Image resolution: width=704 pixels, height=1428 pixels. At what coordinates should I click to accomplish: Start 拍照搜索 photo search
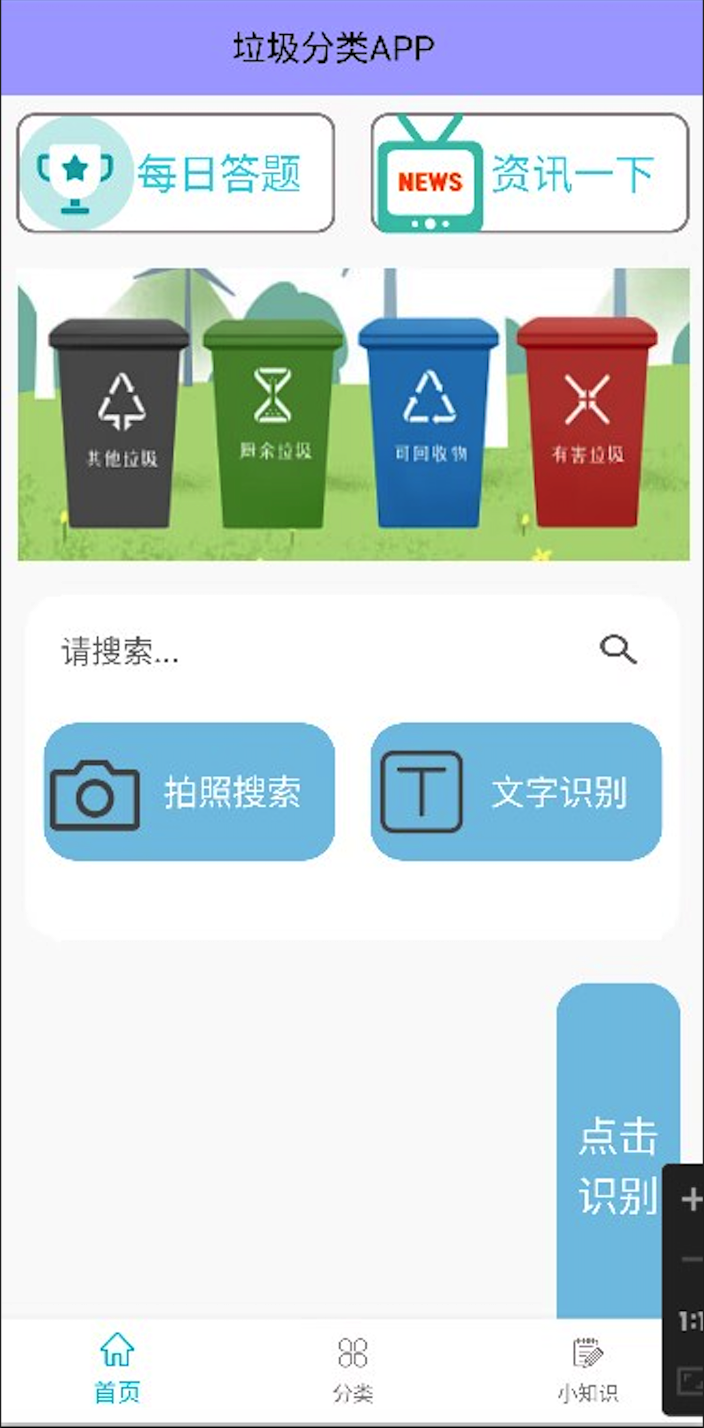(x=189, y=792)
